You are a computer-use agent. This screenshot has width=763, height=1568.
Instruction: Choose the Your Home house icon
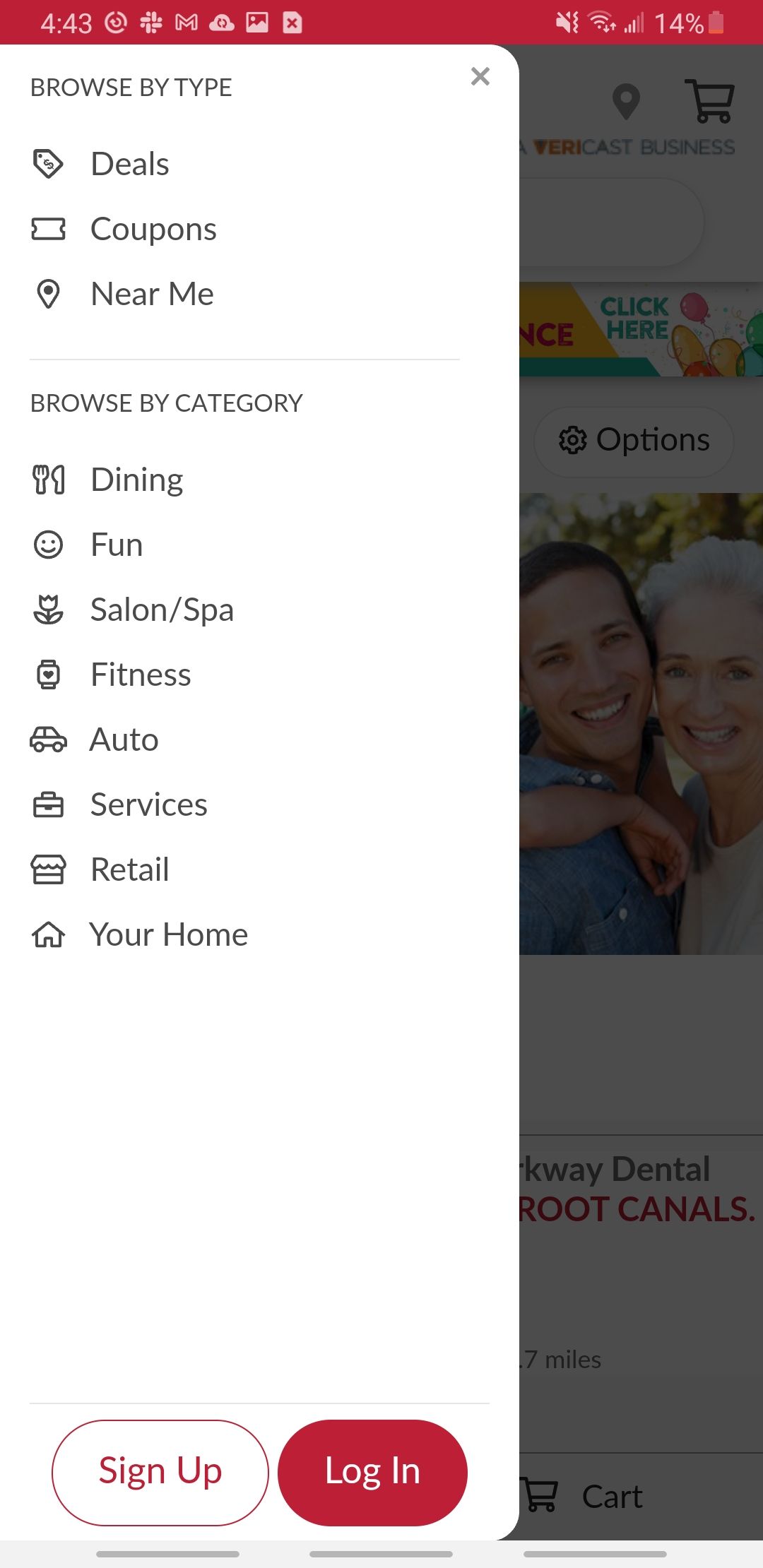tap(48, 934)
